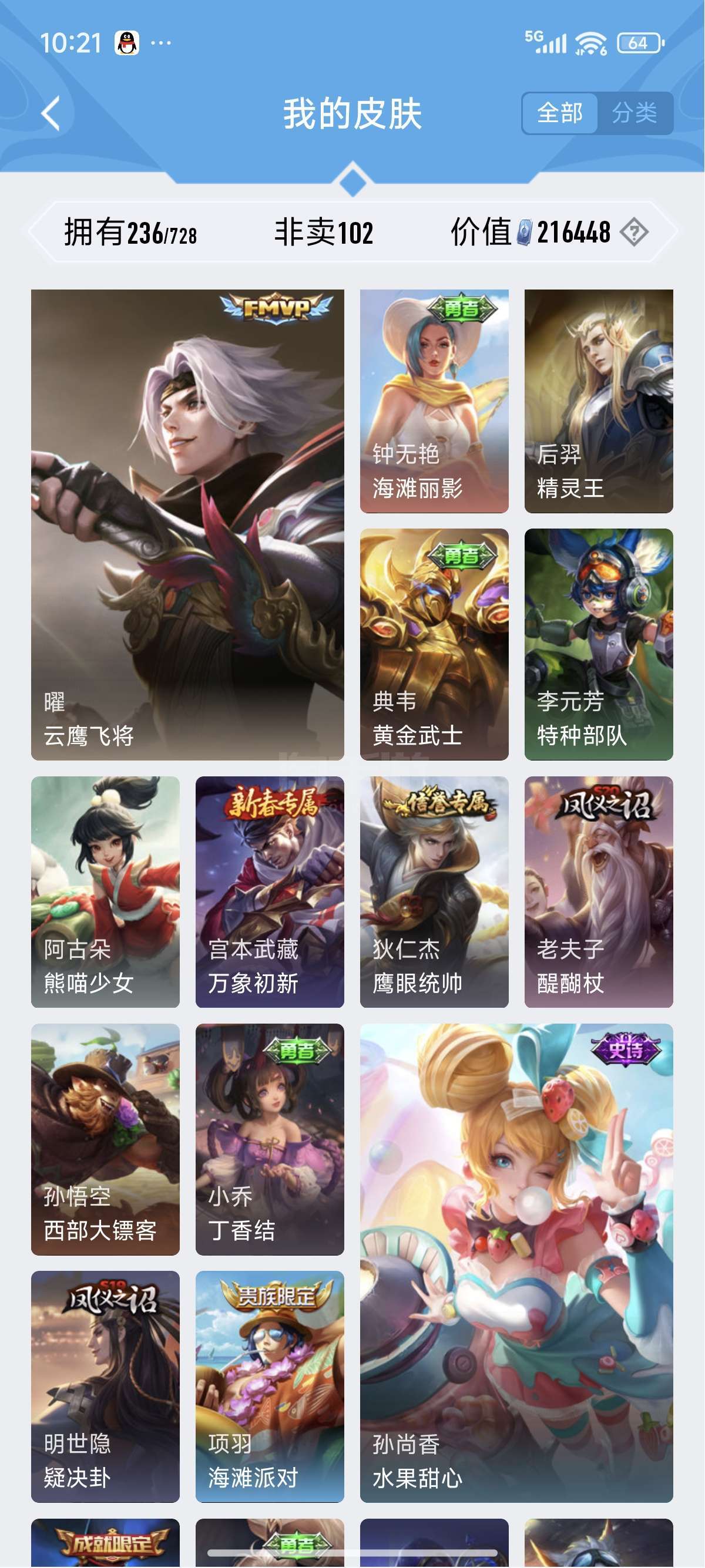The image size is (705, 1568).
Task: Open 孙尚香 水果甜心 skin card
Action: coord(516,1263)
